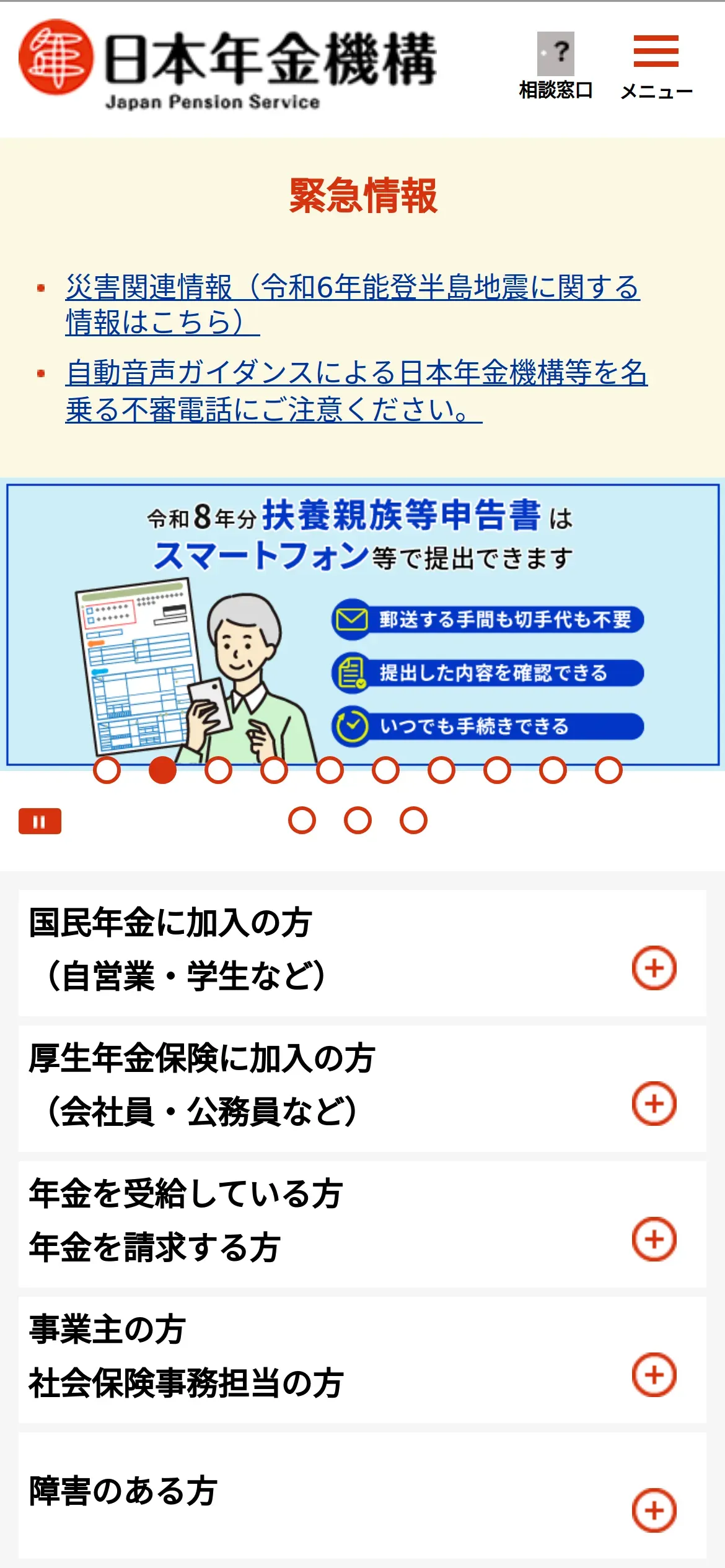The width and height of the screenshot is (725, 1568).
Task: Expand 障害のある方 section
Action: (654, 1510)
